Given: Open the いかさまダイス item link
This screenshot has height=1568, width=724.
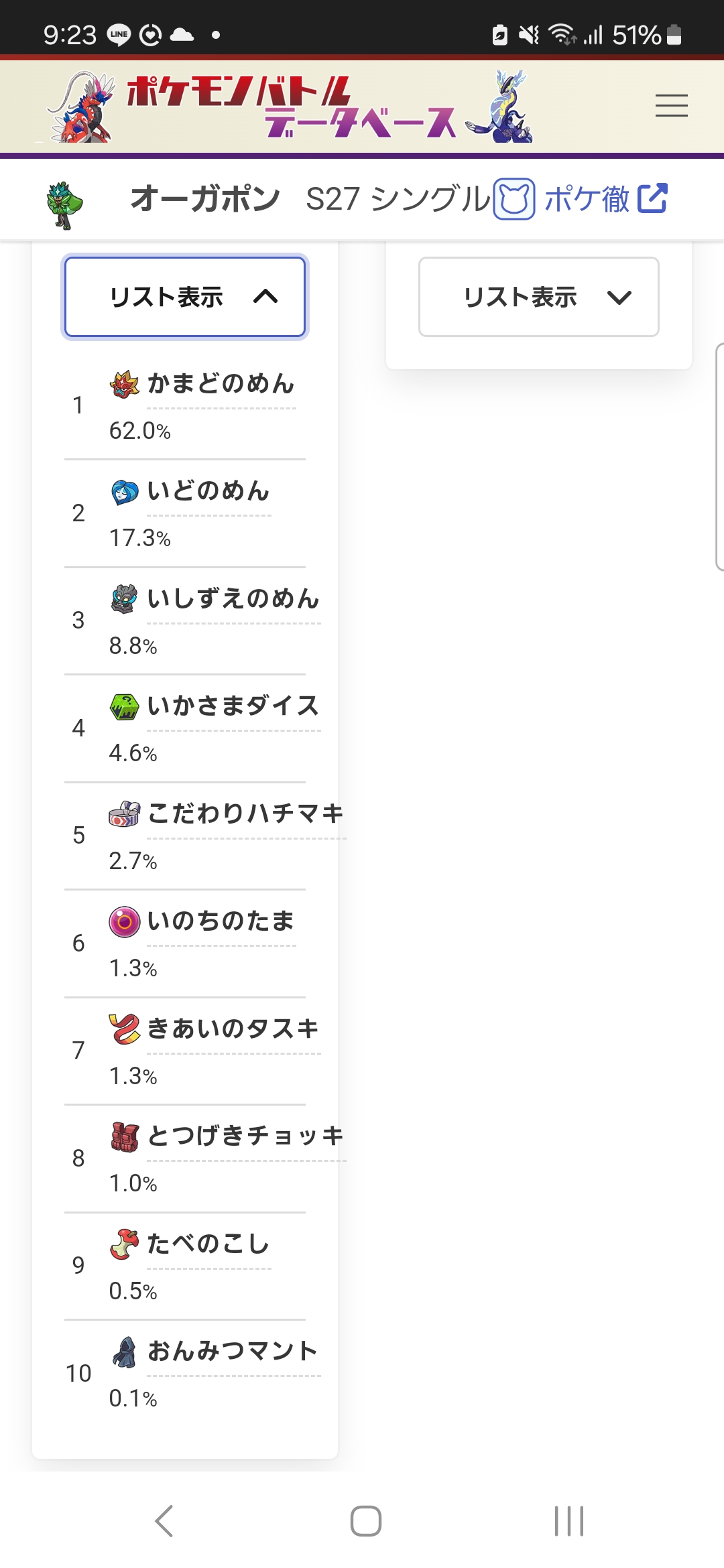Looking at the screenshot, I should tap(233, 706).
